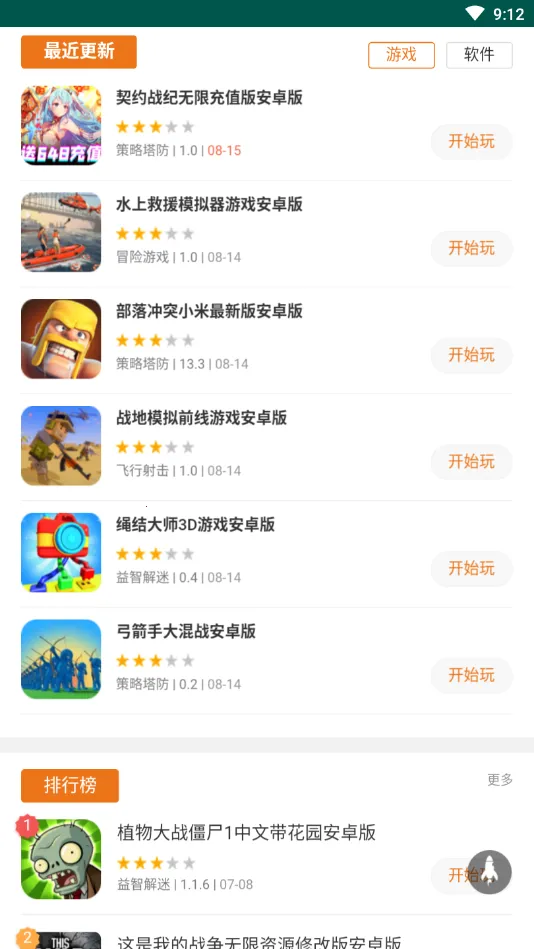This screenshot has height=949, width=534.
Task: Switch to the 游戏 tab
Action: click(401, 55)
